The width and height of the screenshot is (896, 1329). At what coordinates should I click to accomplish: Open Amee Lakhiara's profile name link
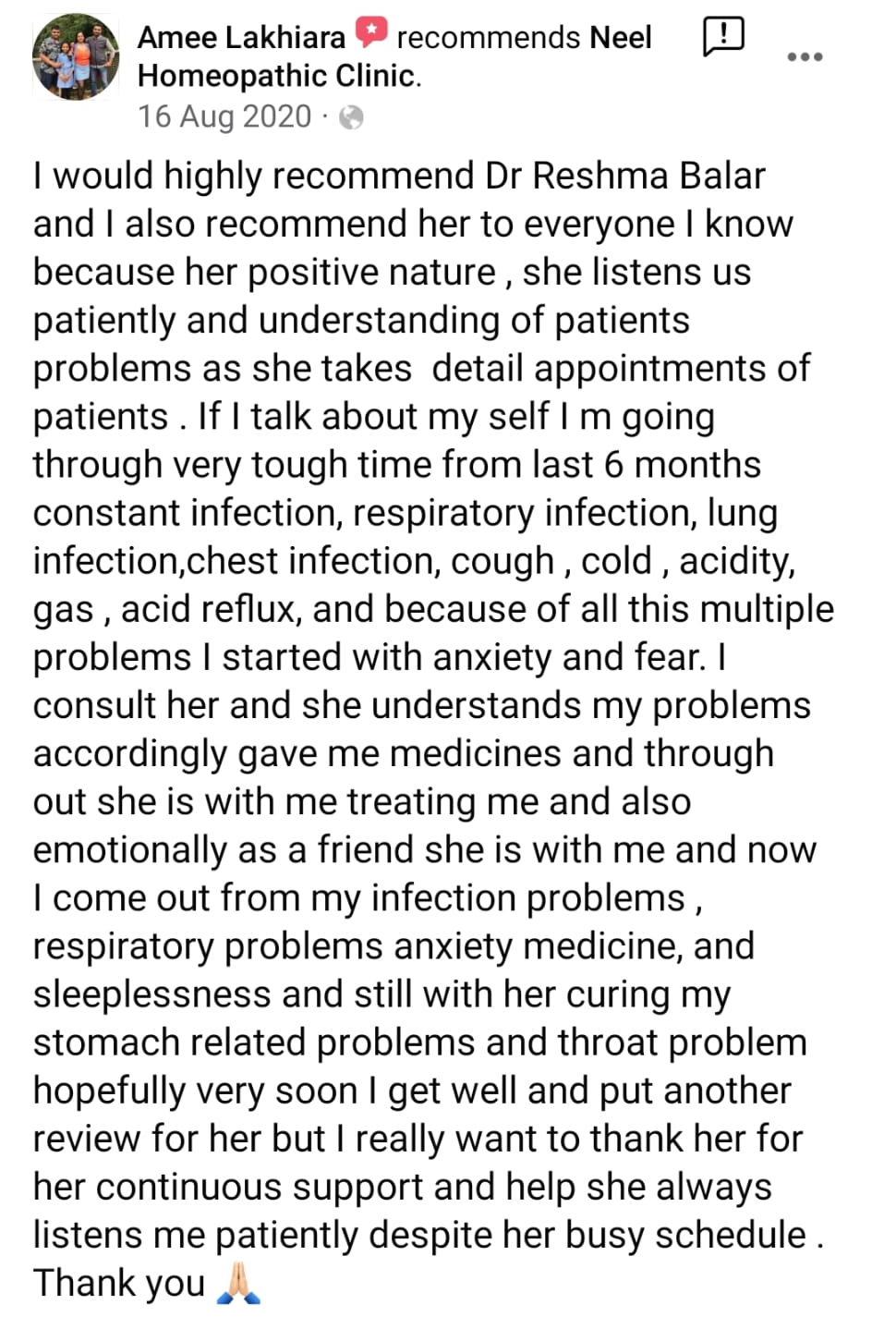click(241, 37)
